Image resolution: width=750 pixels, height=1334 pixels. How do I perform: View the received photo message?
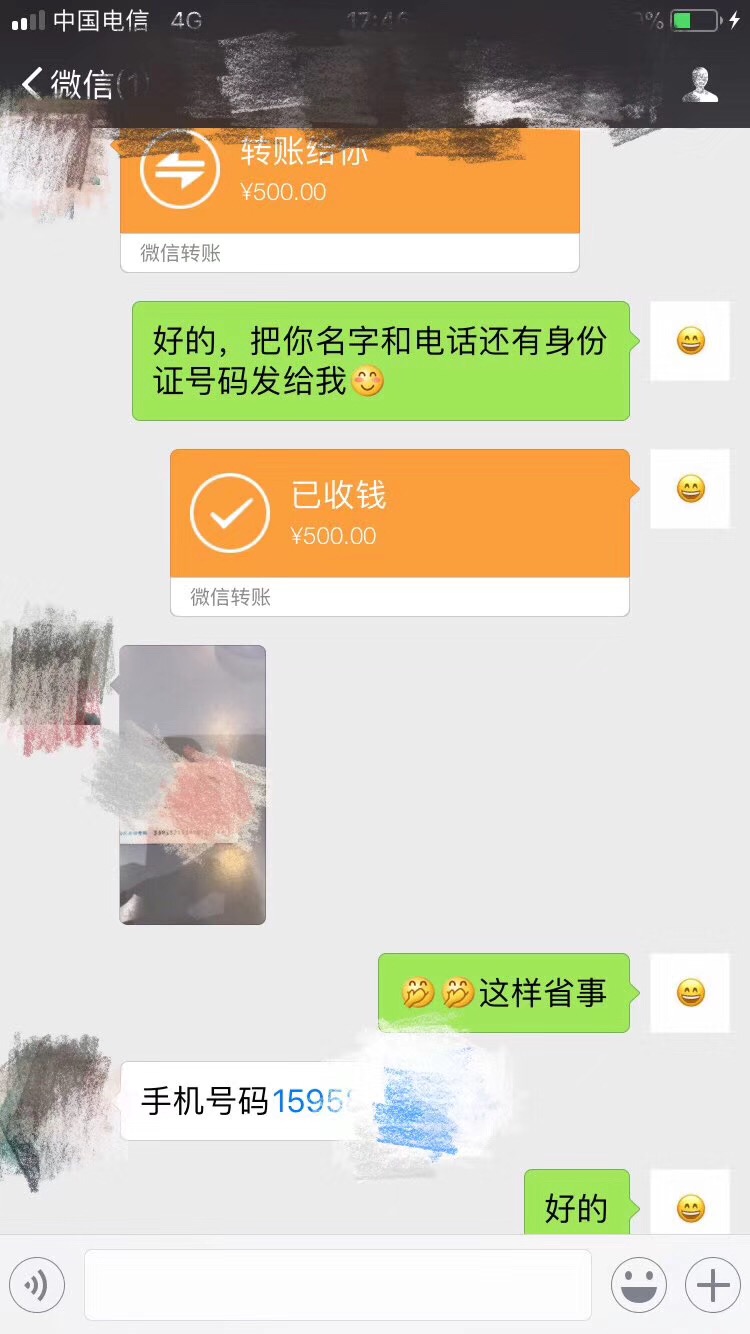[192, 784]
